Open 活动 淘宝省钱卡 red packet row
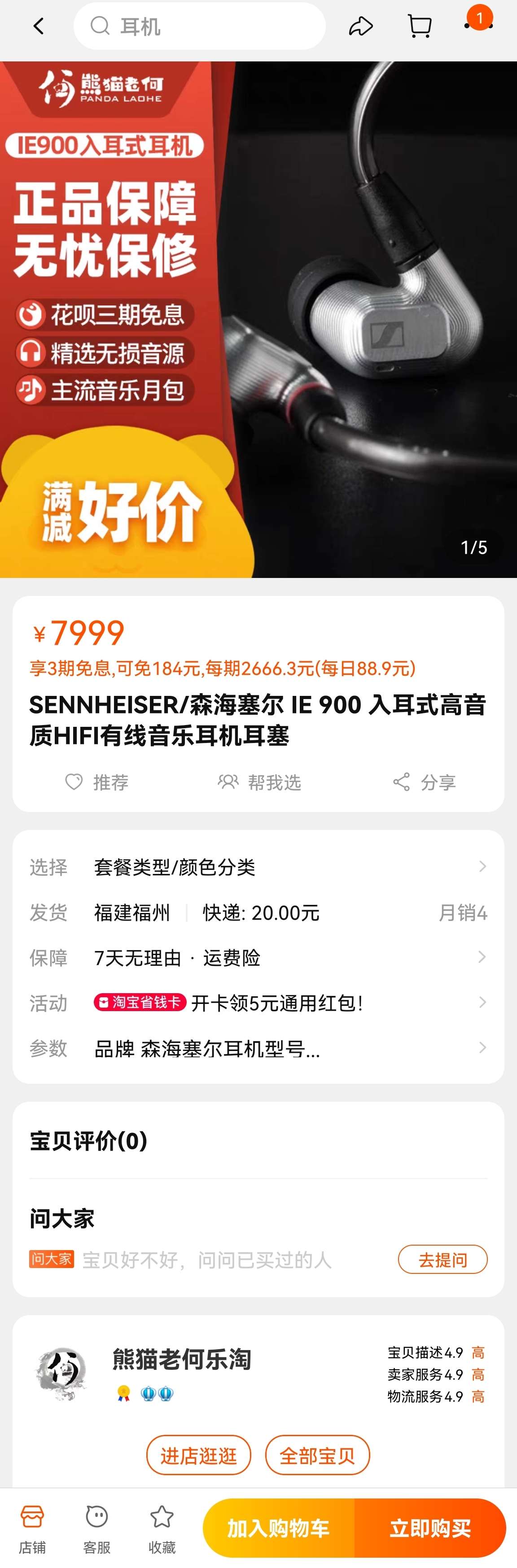The height and width of the screenshot is (1568, 517). [258, 1003]
